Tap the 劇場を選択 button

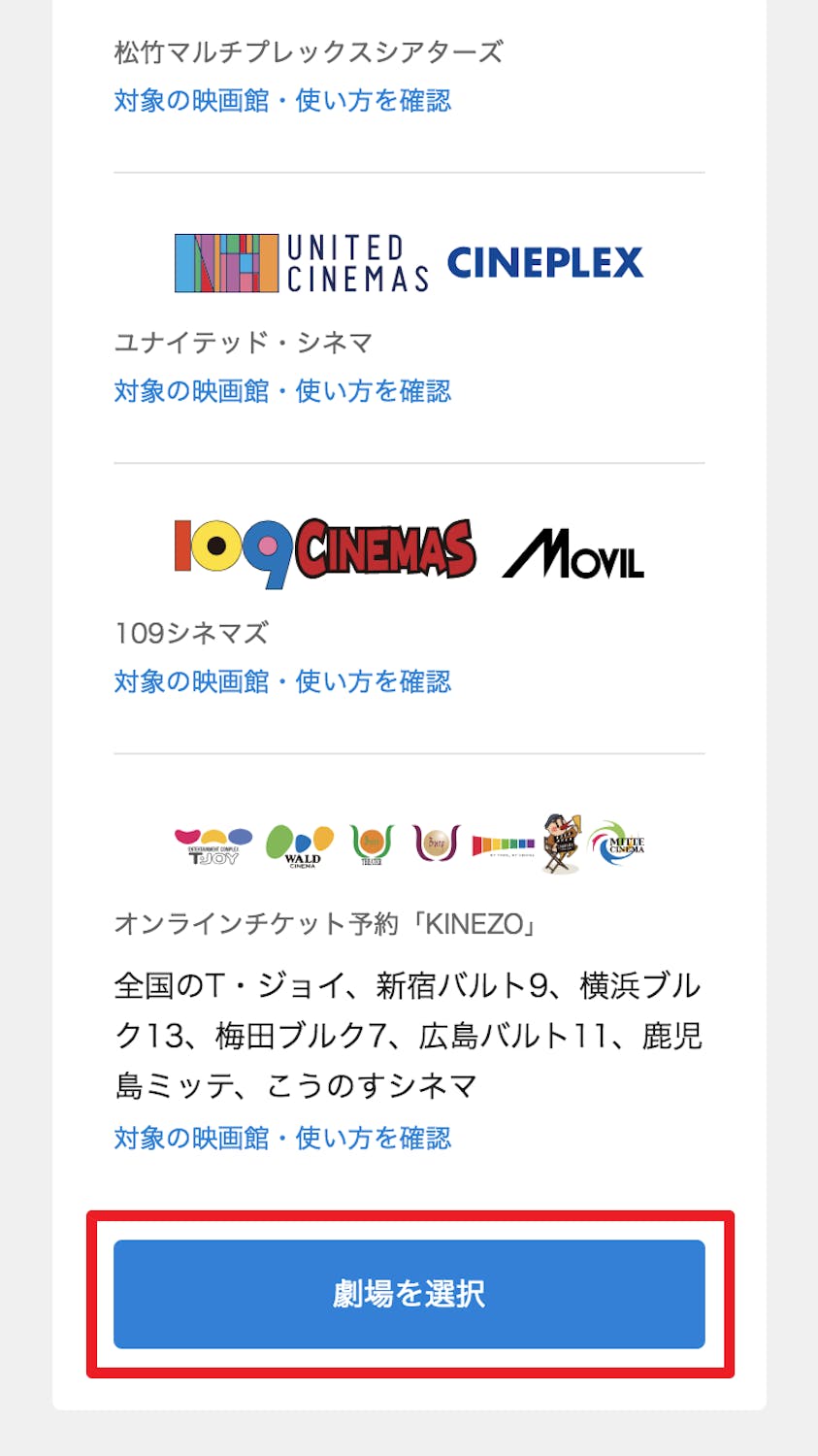tap(409, 1294)
